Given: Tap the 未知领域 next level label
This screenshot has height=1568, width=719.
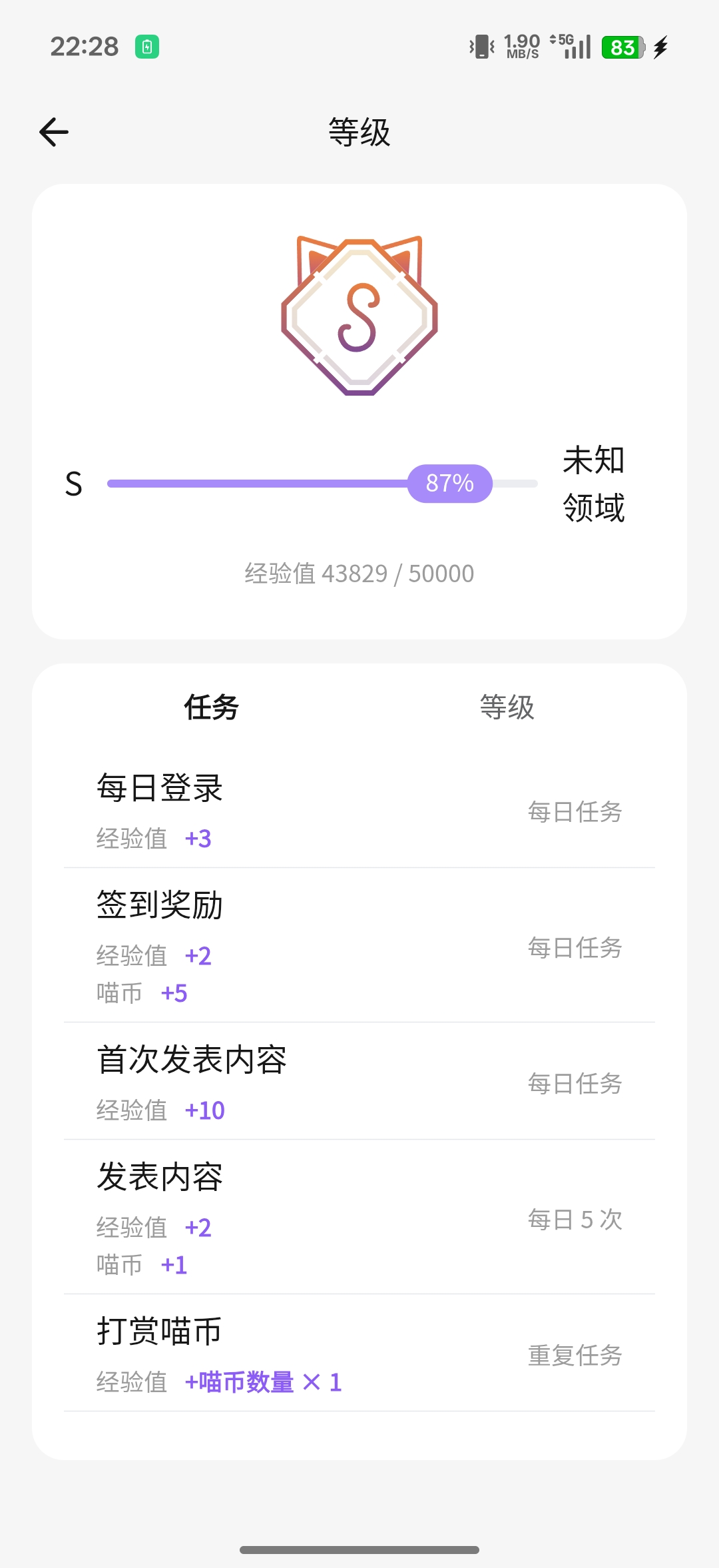Looking at the screenshot, I should click(594, 484).
